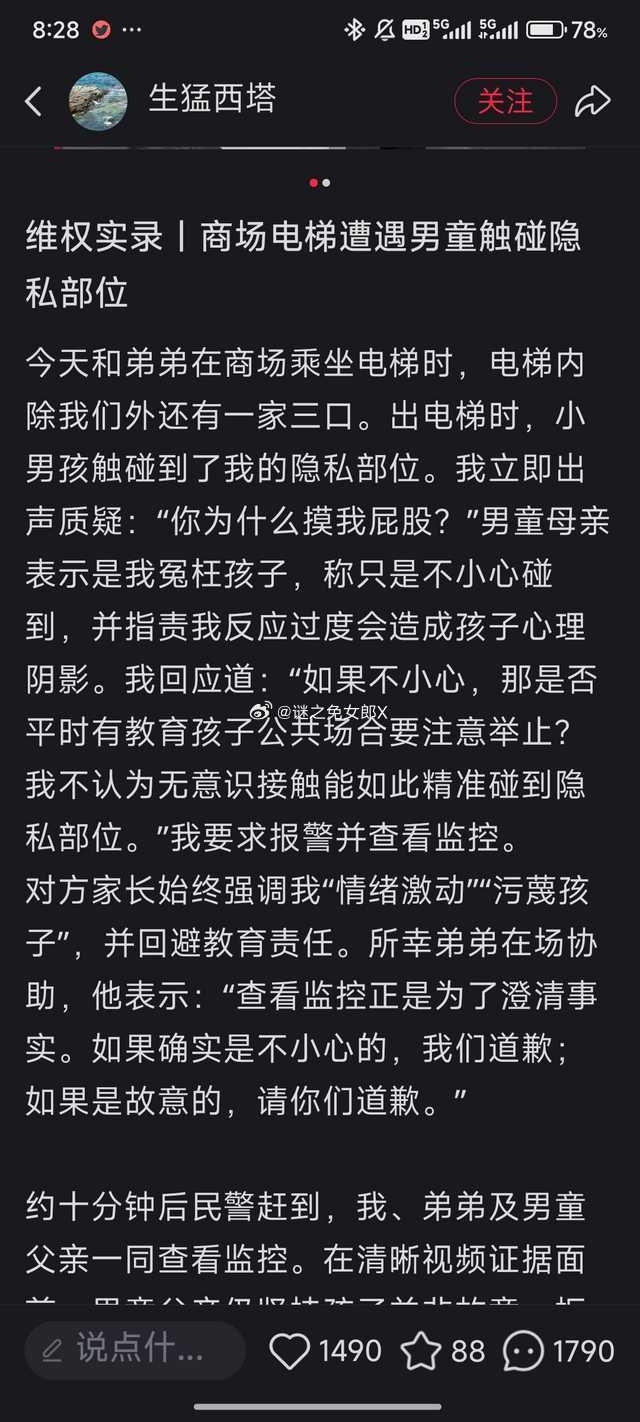Follow the author with the 关注 button
640x1422 pixels.
(505, 101)
